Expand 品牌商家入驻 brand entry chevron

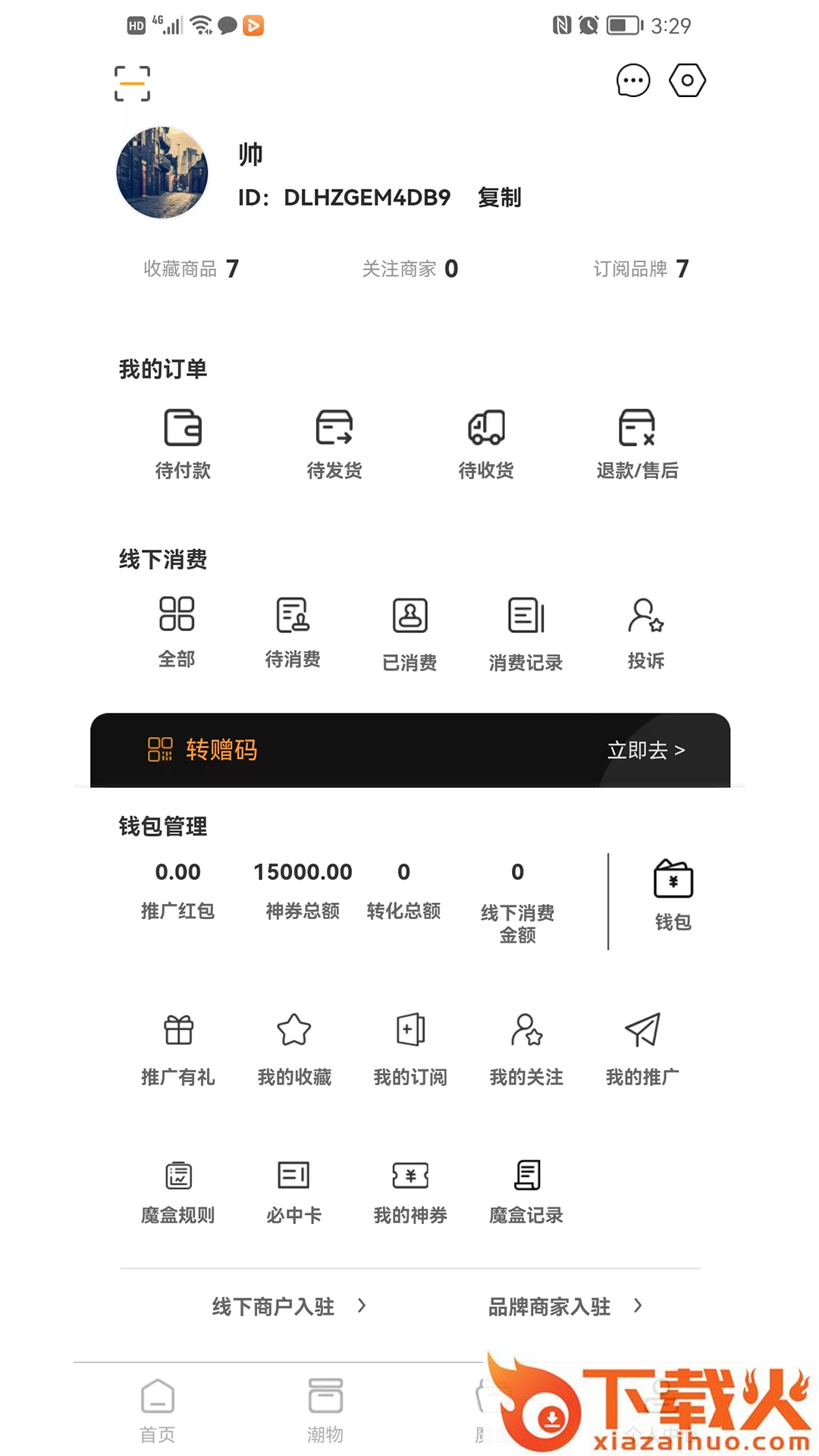[637, 1307]
